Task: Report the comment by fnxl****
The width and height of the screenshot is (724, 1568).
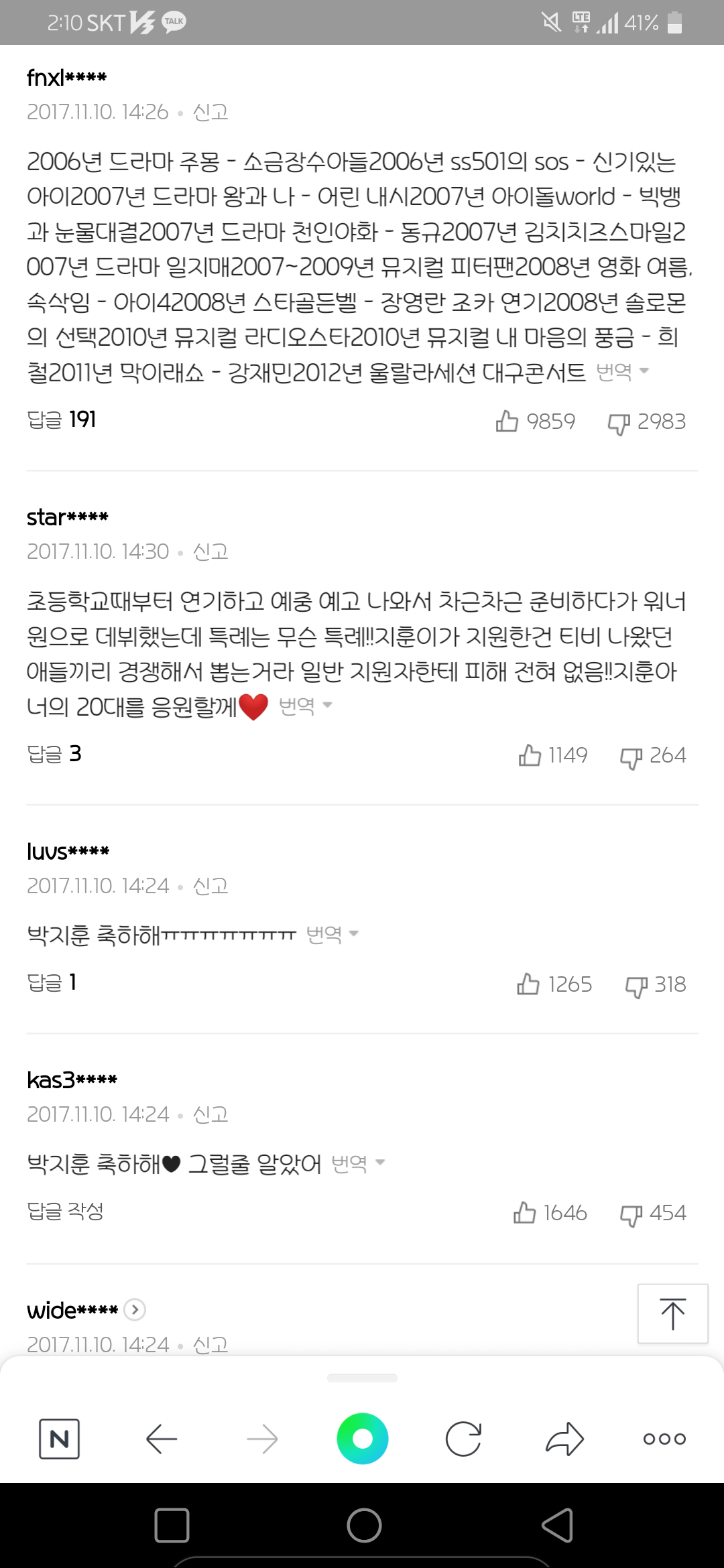Action: [x=210, y=112]
